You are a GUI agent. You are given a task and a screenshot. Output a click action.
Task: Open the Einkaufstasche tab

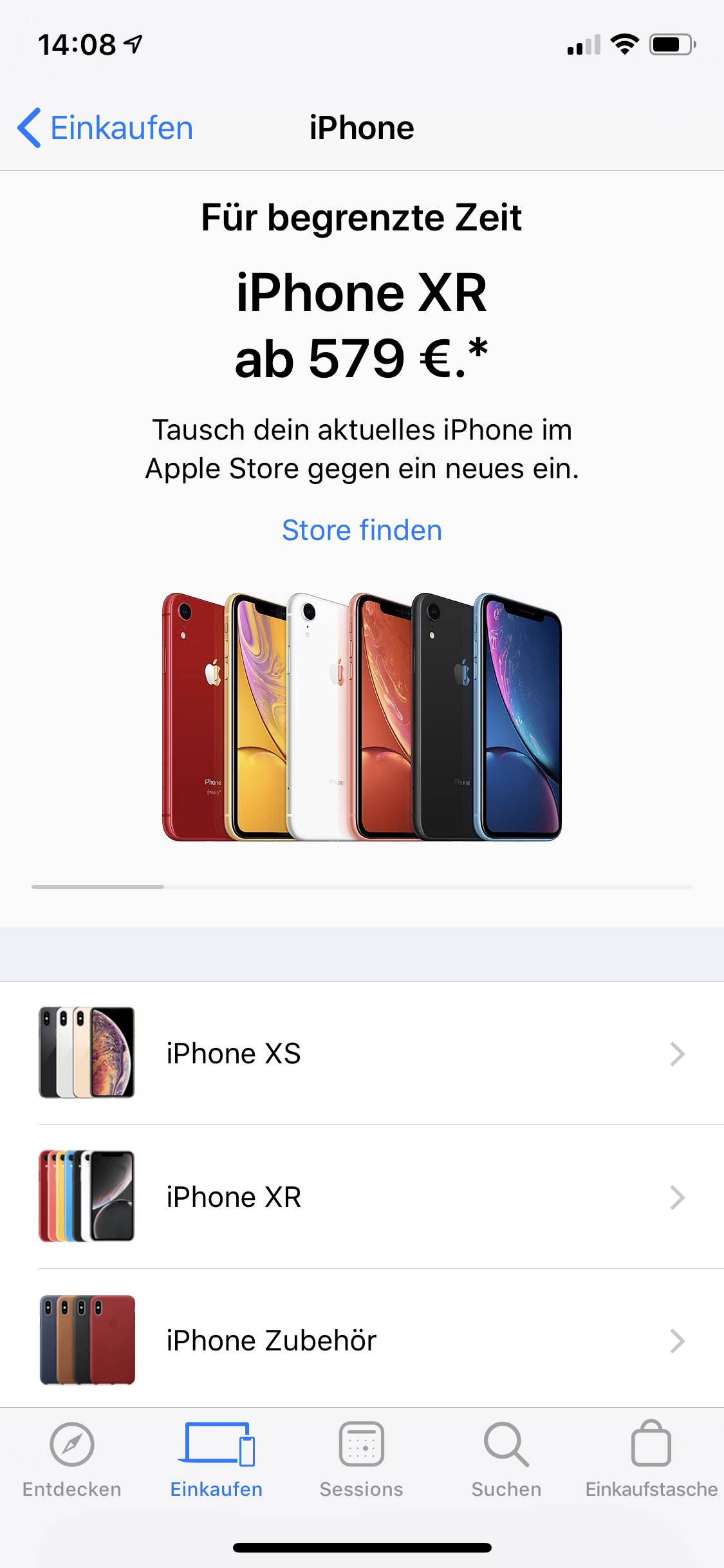pyautogui.click(x=651, y=1460)
